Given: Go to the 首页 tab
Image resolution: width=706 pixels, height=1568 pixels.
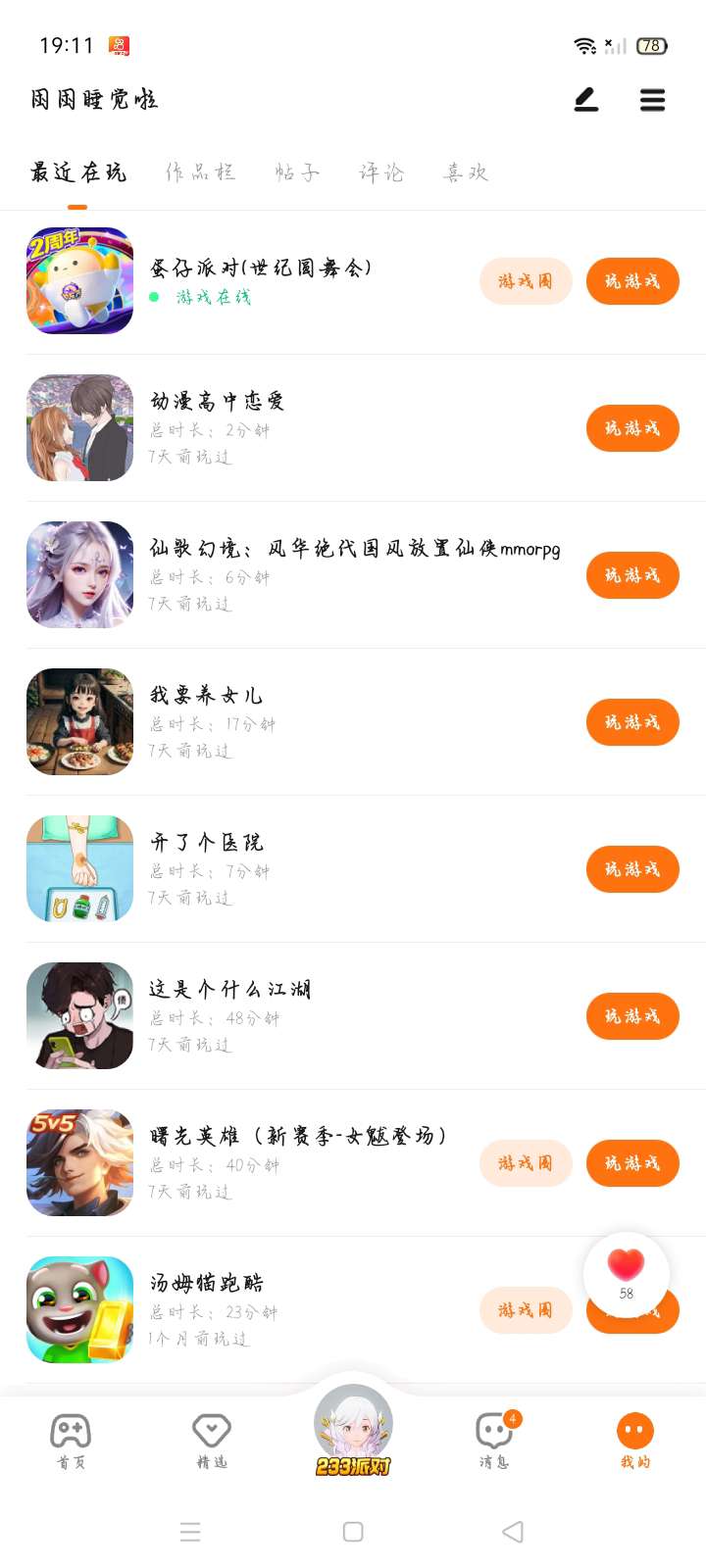Looking at the screenshot, I should pyautogui.click(x=71, y=1441).
